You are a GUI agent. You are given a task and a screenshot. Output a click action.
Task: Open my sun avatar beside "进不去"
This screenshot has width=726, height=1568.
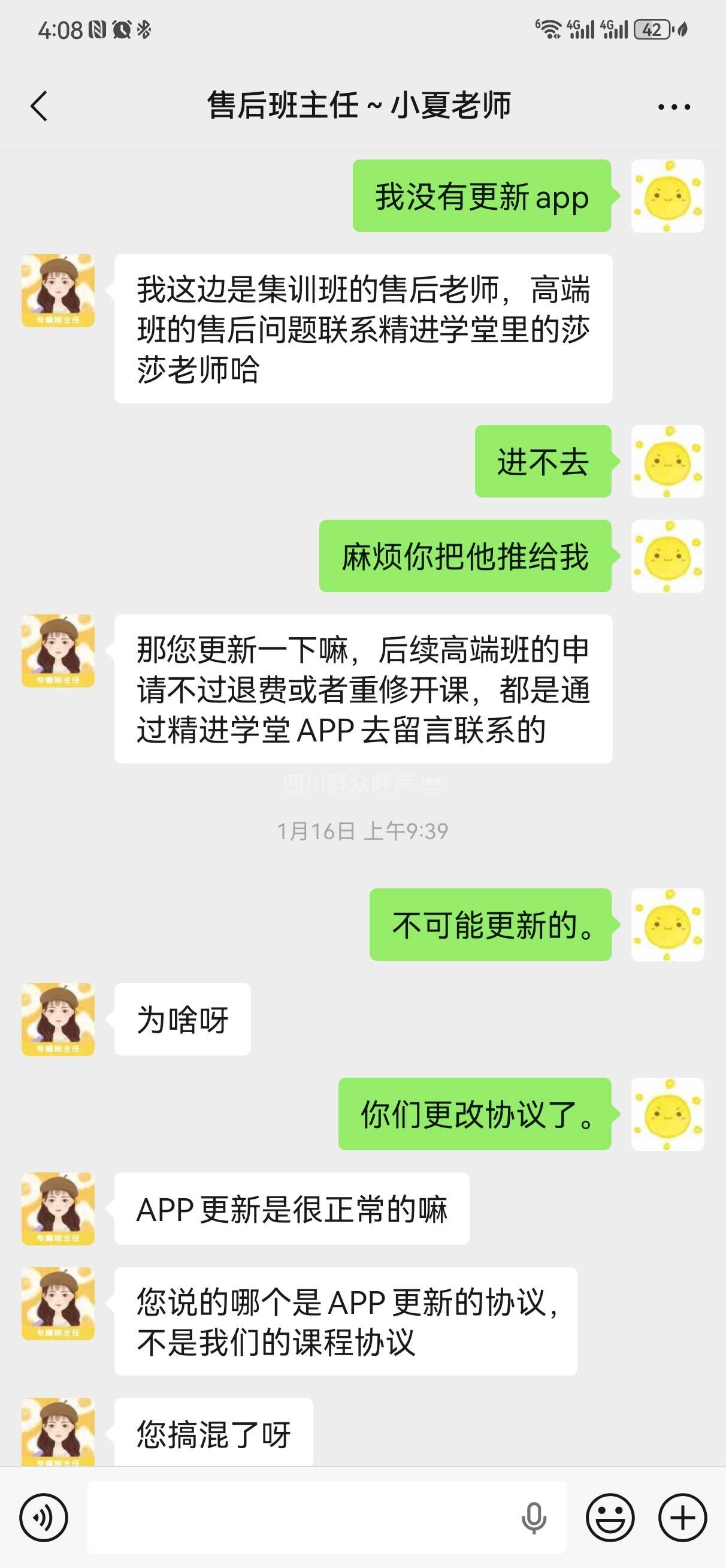point(667,462)
